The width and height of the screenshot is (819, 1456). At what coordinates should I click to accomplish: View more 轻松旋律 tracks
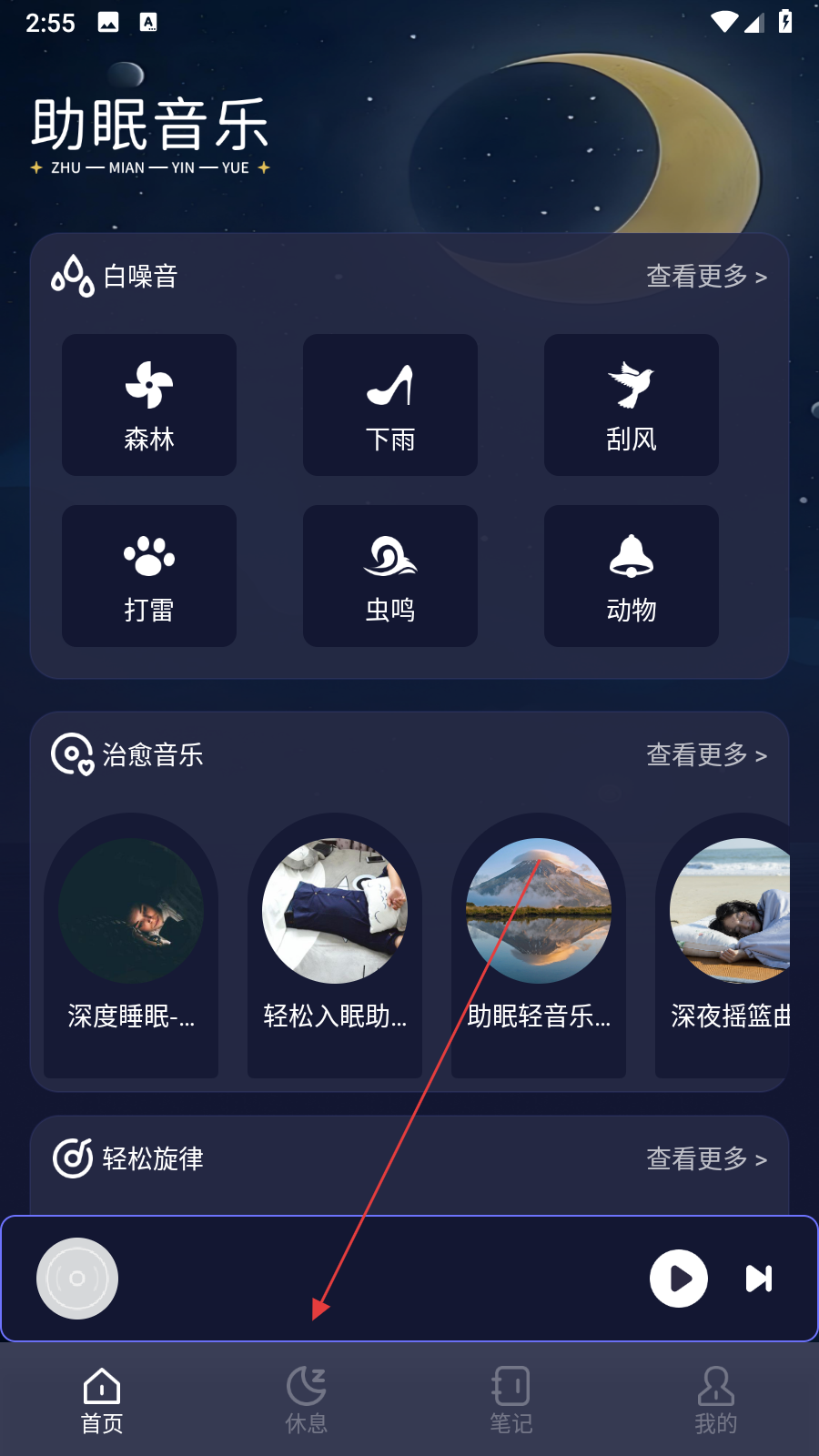(706, 1158)
